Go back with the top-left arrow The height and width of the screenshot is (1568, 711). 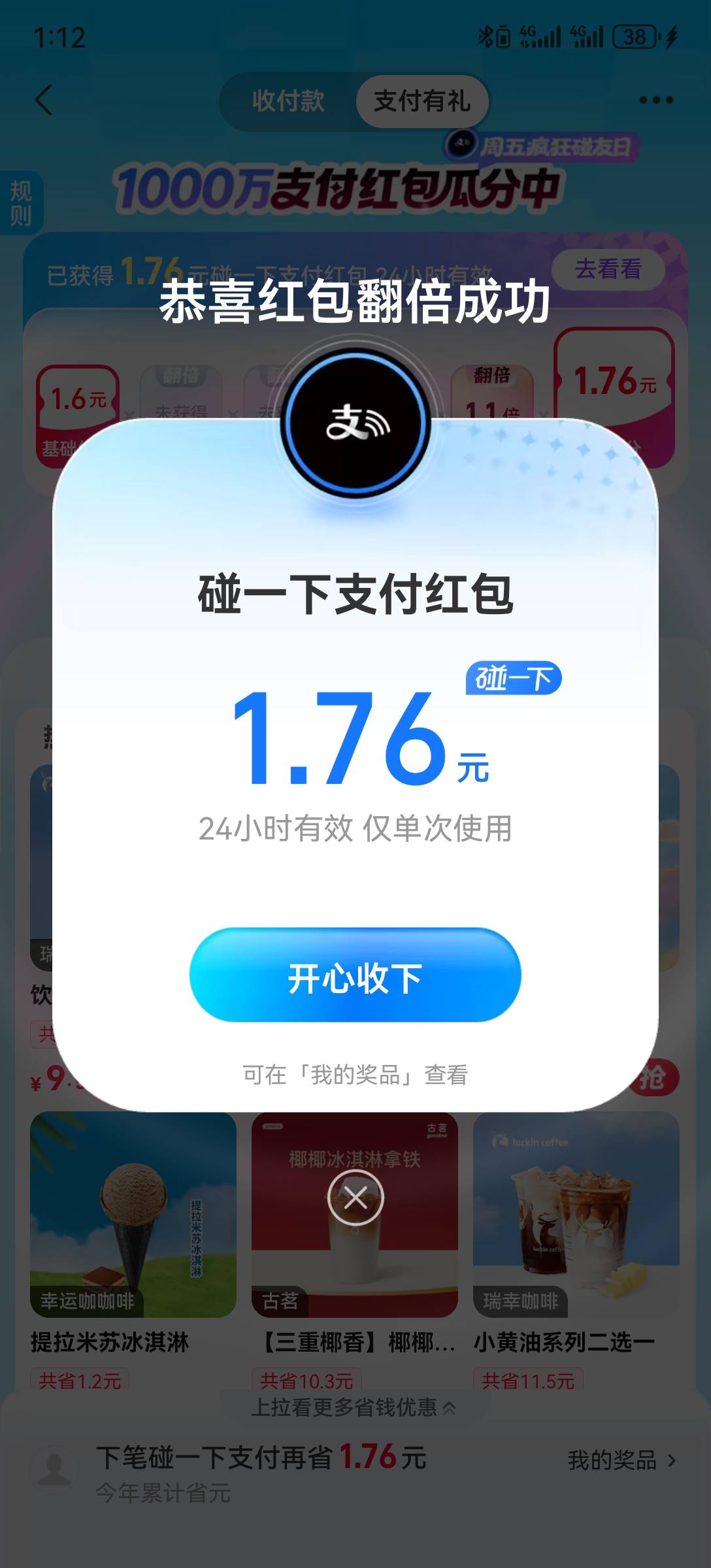coord(44,100)
